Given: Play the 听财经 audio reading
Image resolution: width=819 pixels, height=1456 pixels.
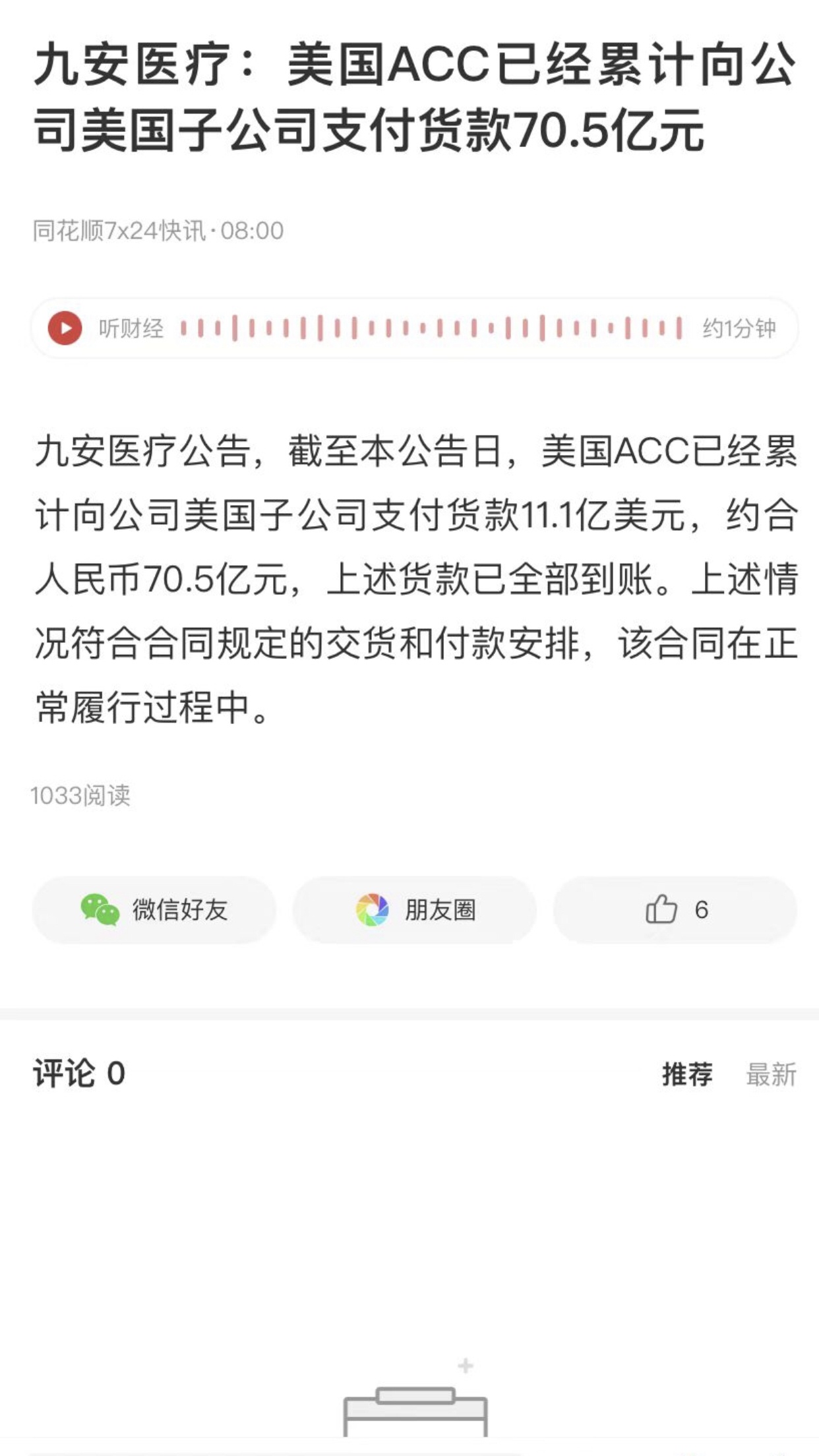Looking at the screenshot, I should pos(65,328).
